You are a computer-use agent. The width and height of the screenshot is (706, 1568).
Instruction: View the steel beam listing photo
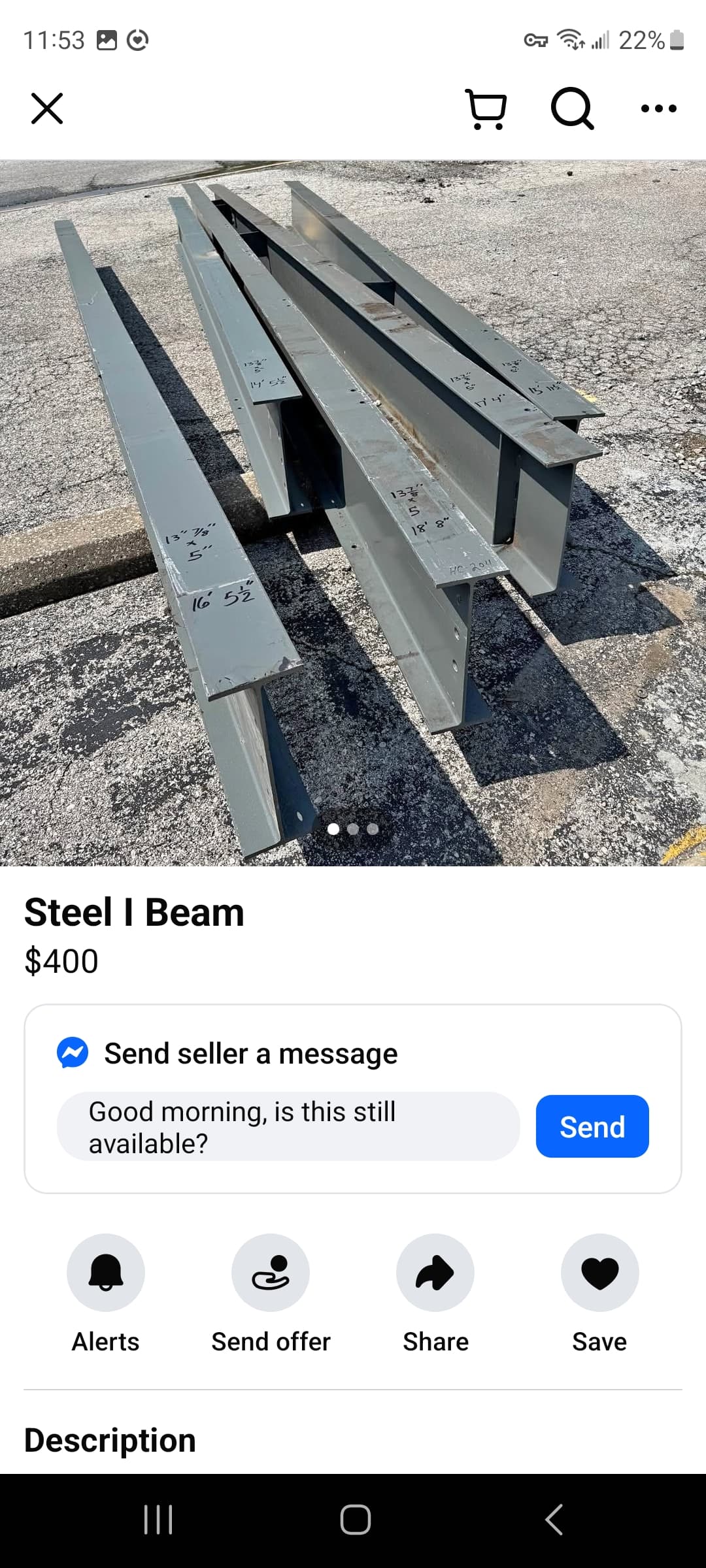(353, 513)
